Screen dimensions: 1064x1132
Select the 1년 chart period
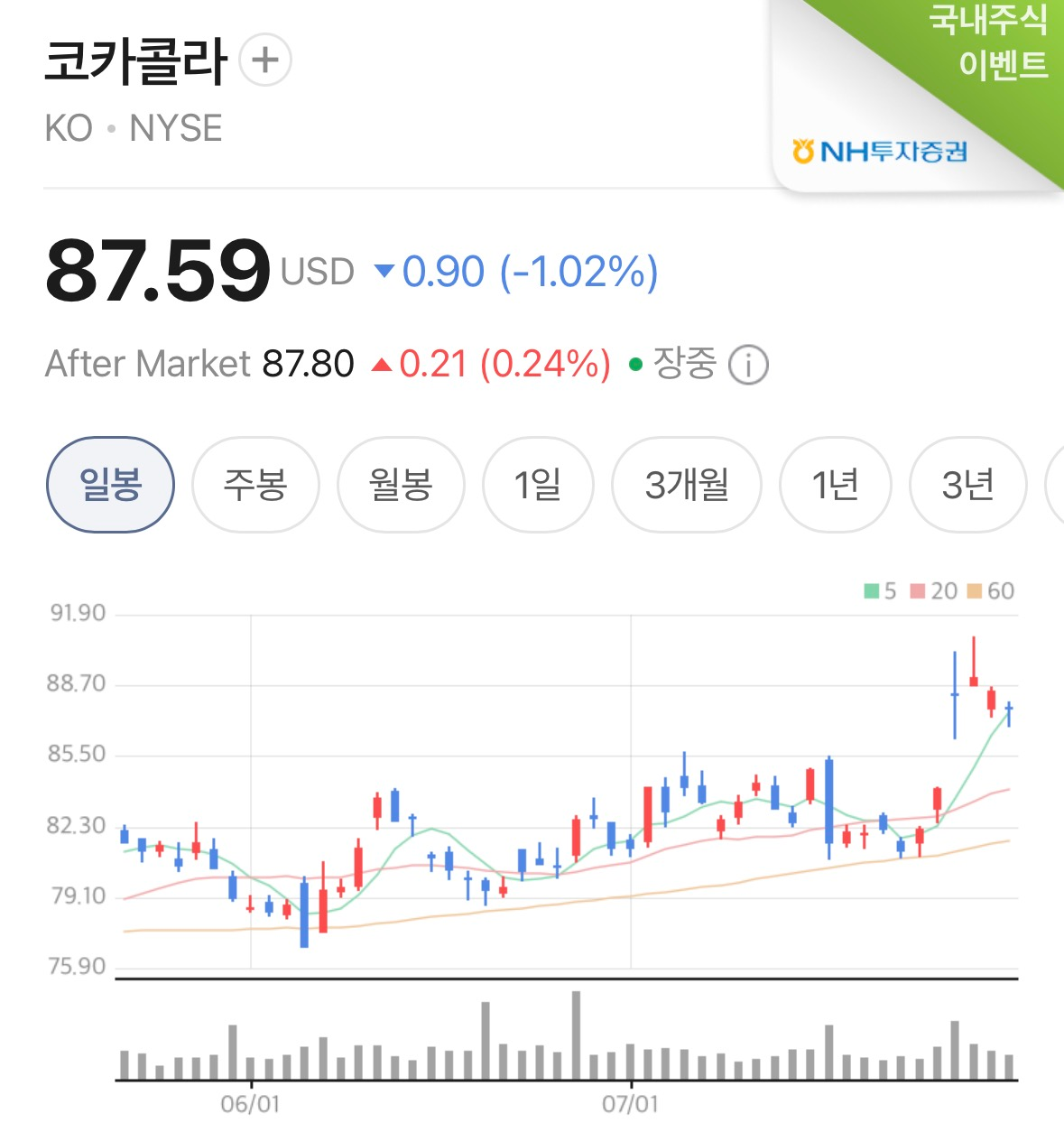point(835,485)
